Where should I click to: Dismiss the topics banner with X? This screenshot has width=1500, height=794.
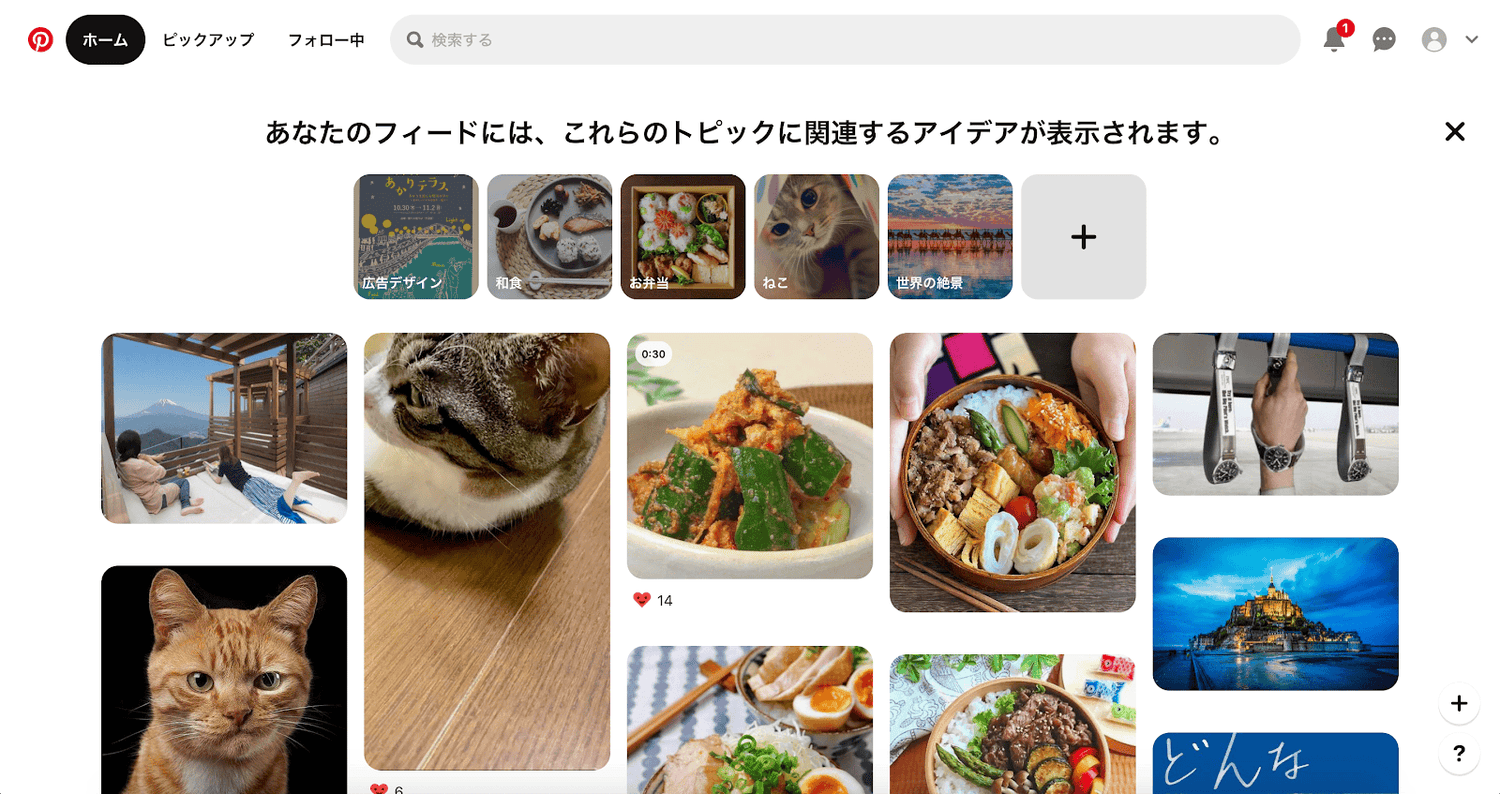pyautogui.click(x=1454, y=131)
